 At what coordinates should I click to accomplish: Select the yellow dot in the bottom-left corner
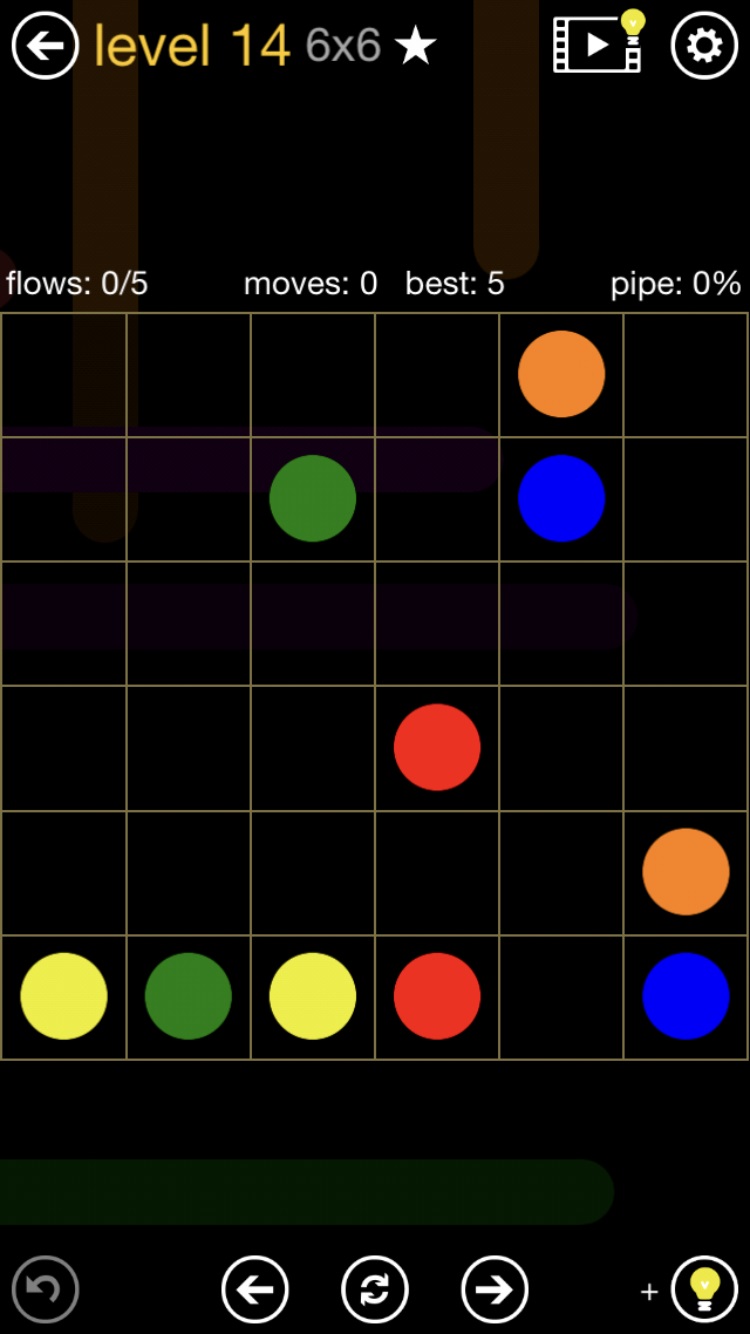[64, 996]
